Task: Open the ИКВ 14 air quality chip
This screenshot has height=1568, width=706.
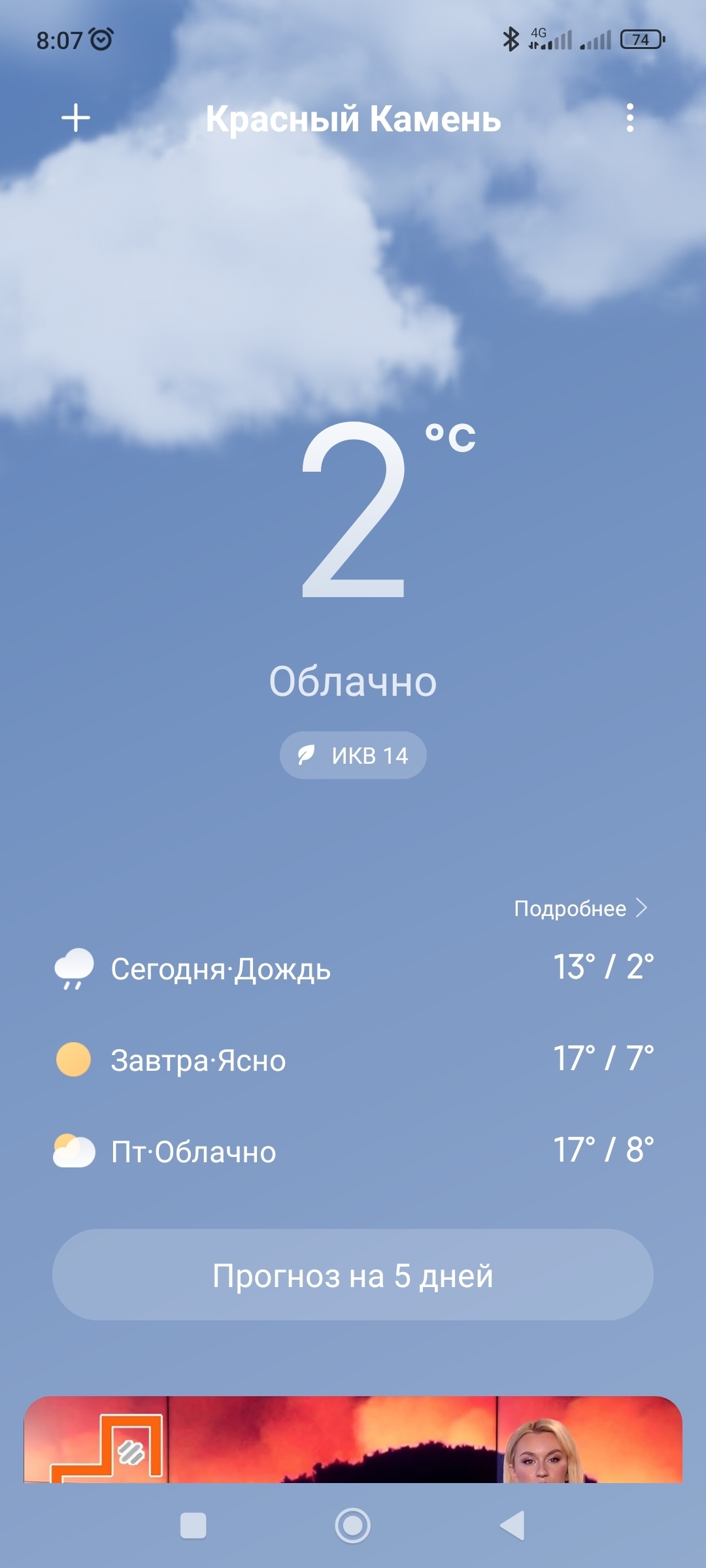Action: [353, 755]
